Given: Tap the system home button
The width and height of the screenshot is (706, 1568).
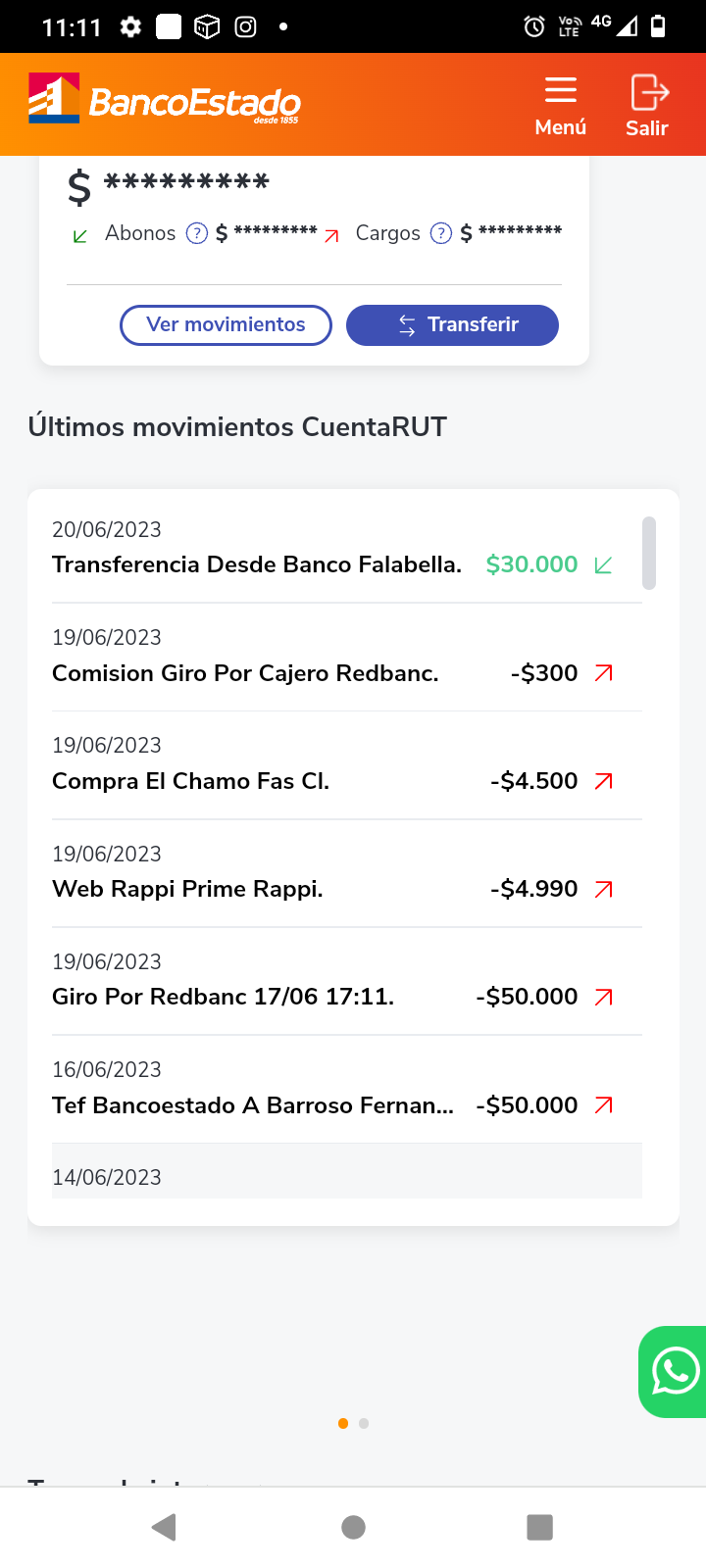Looking at the screenshot, I should (x=353, y=1527).
